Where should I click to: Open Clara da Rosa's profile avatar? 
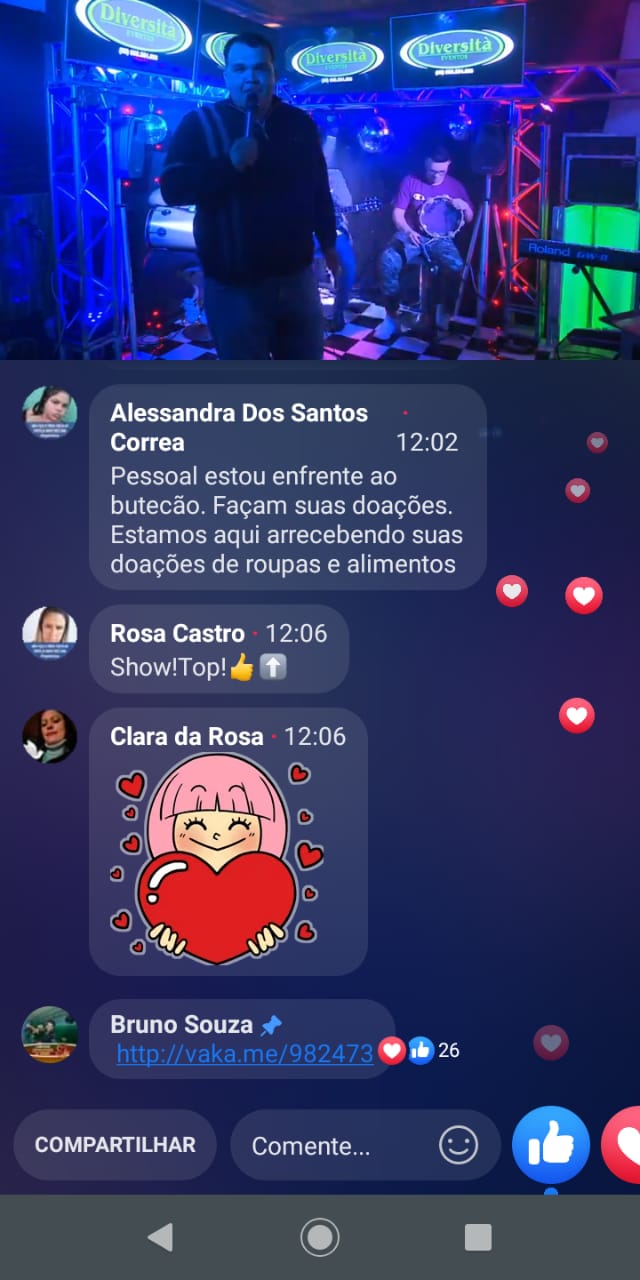[50, 737]
